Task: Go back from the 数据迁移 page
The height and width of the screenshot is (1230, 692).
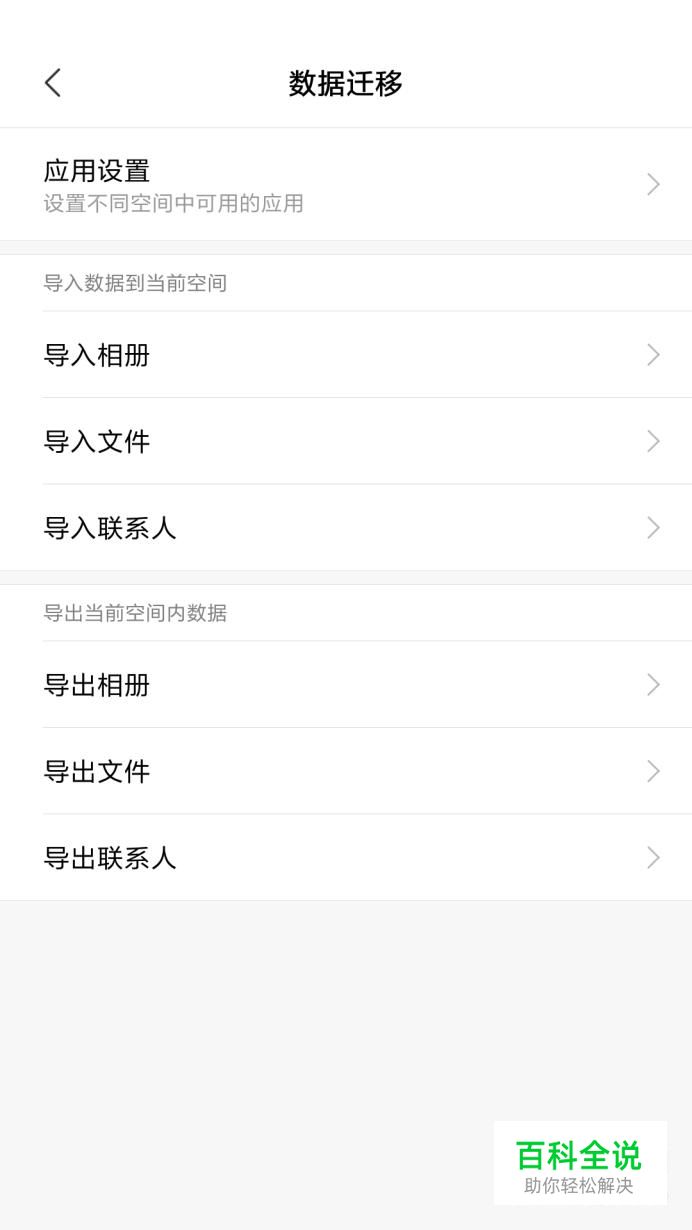Action: (x=53, y=83)
